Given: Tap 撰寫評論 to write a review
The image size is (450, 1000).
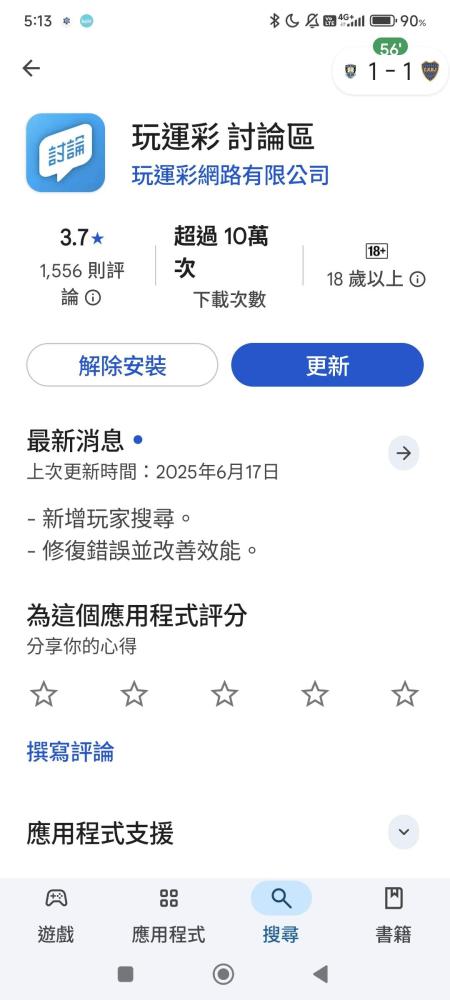Looking at the screenshot, I should click(x=70, y=753).
